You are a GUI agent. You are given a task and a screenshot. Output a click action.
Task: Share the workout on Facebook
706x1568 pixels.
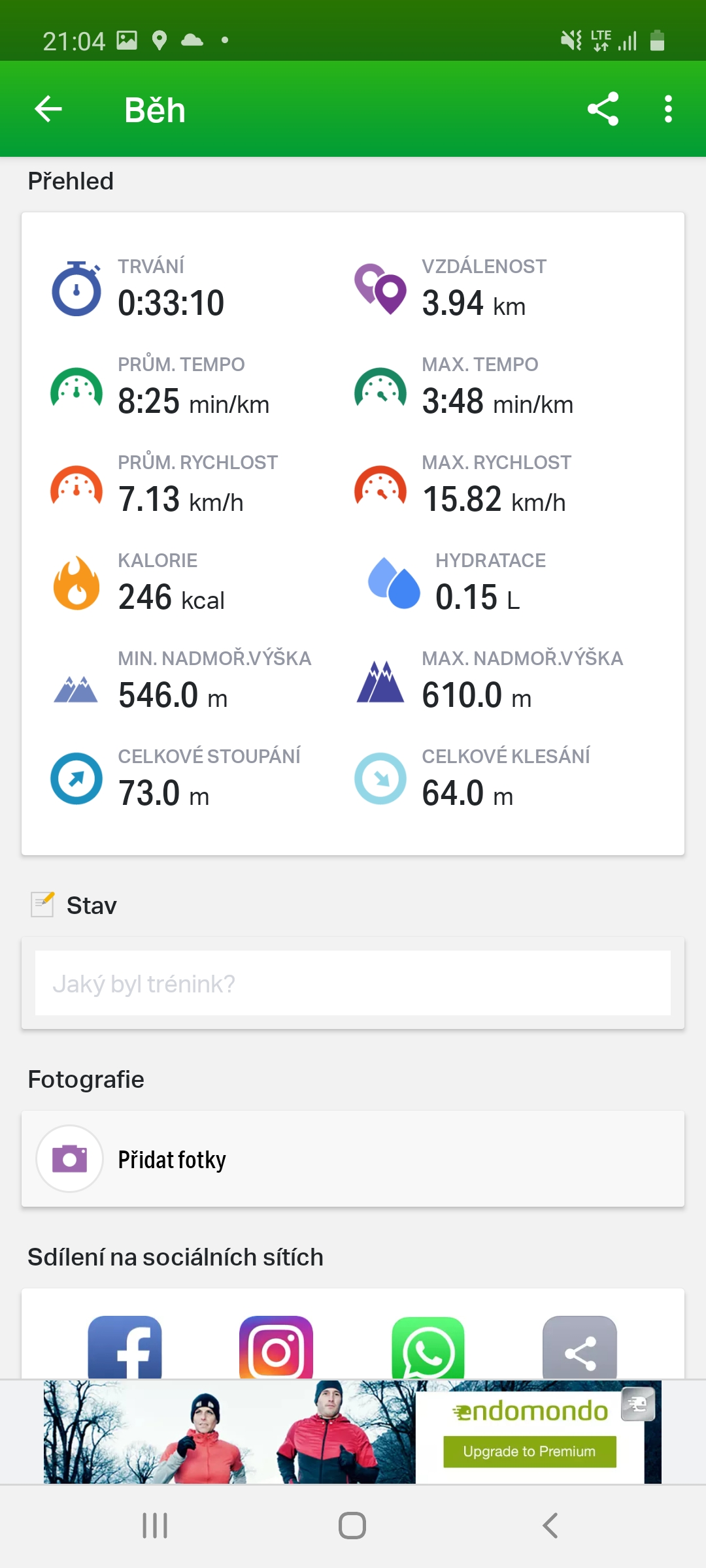click(x=125, y=1347)
